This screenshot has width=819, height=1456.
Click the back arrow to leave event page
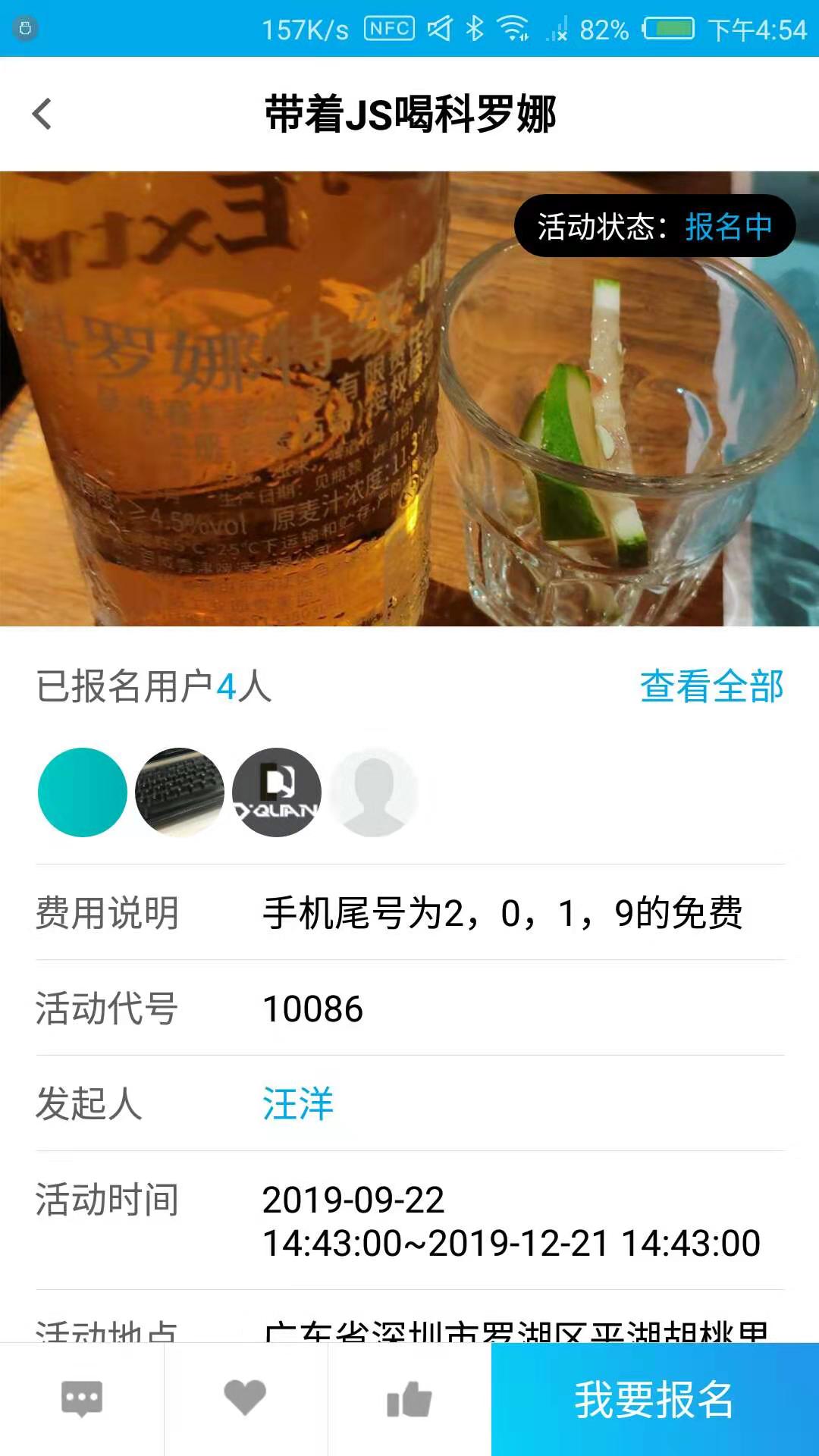tap(42, 114)
